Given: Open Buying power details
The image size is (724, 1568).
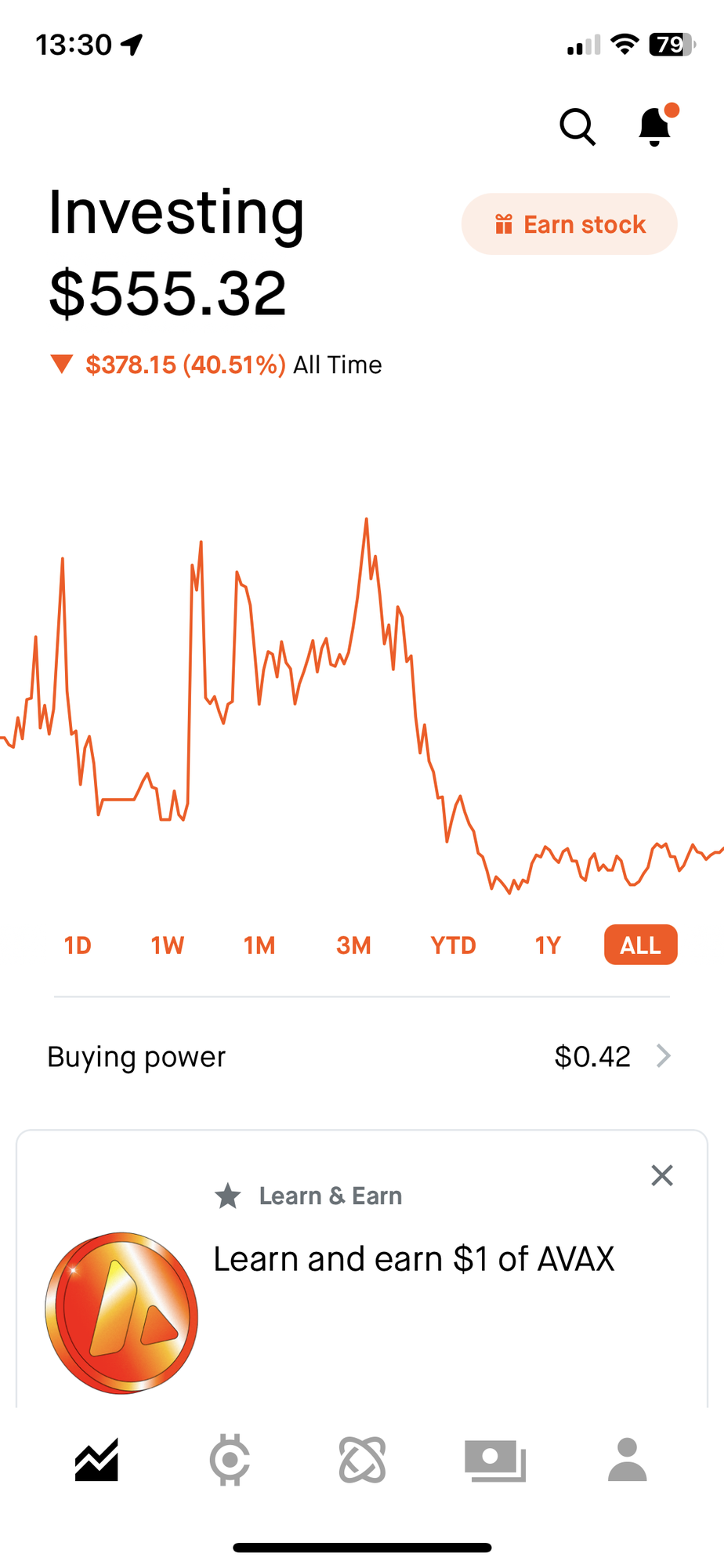Looking at the screenshot, I should (360, 1057).
